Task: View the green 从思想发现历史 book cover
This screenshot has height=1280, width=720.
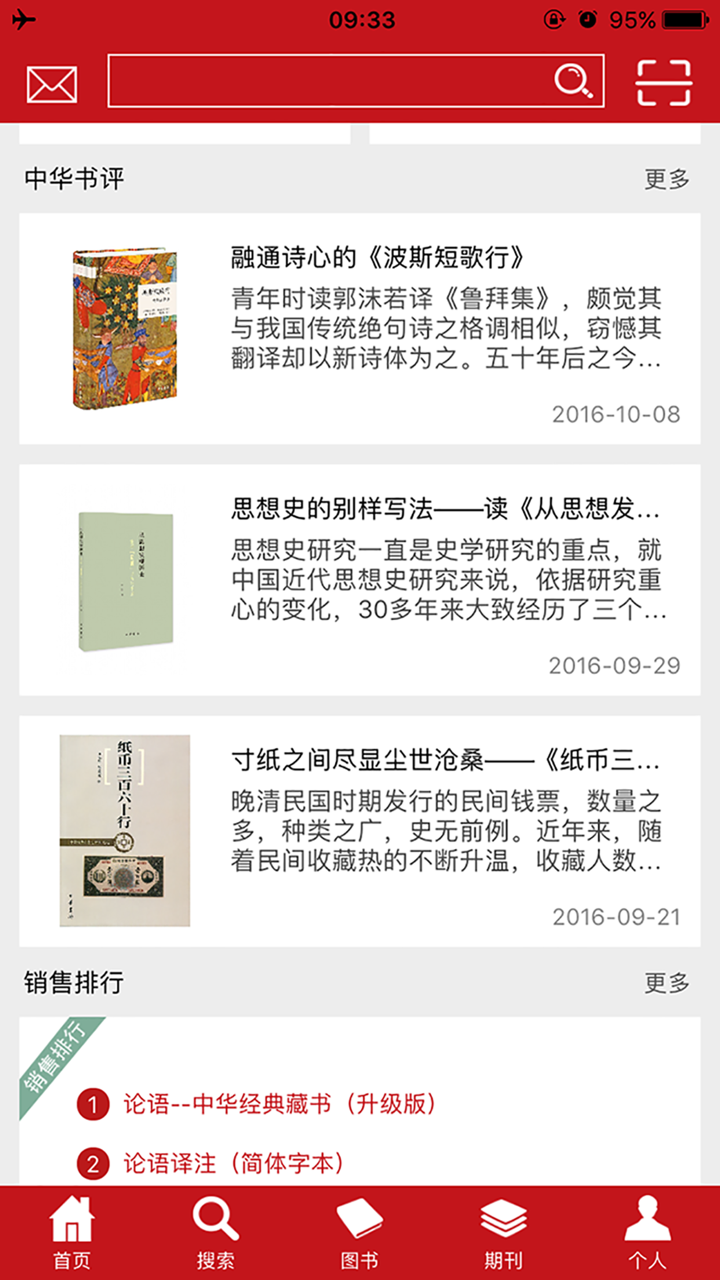Action: (x=120, y=578)
